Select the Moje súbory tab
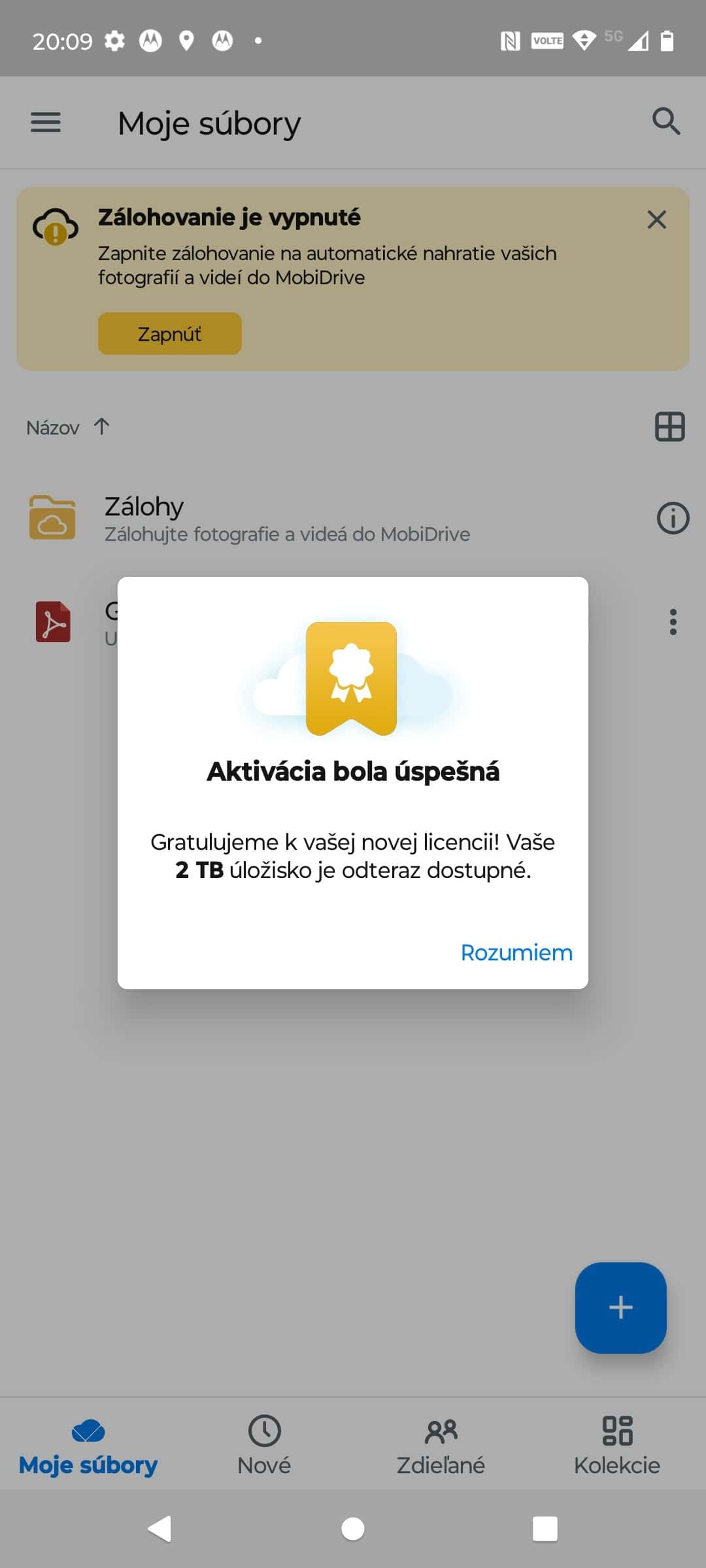 pyautogui.click(x=88, y=1445)
